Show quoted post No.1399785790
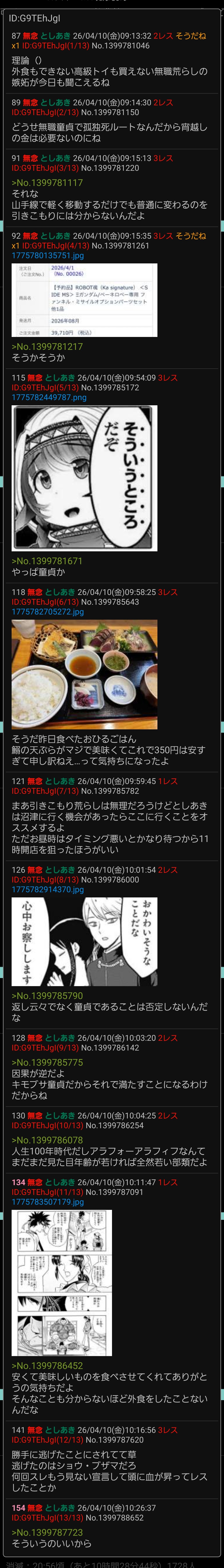 [x=47, y=996]
